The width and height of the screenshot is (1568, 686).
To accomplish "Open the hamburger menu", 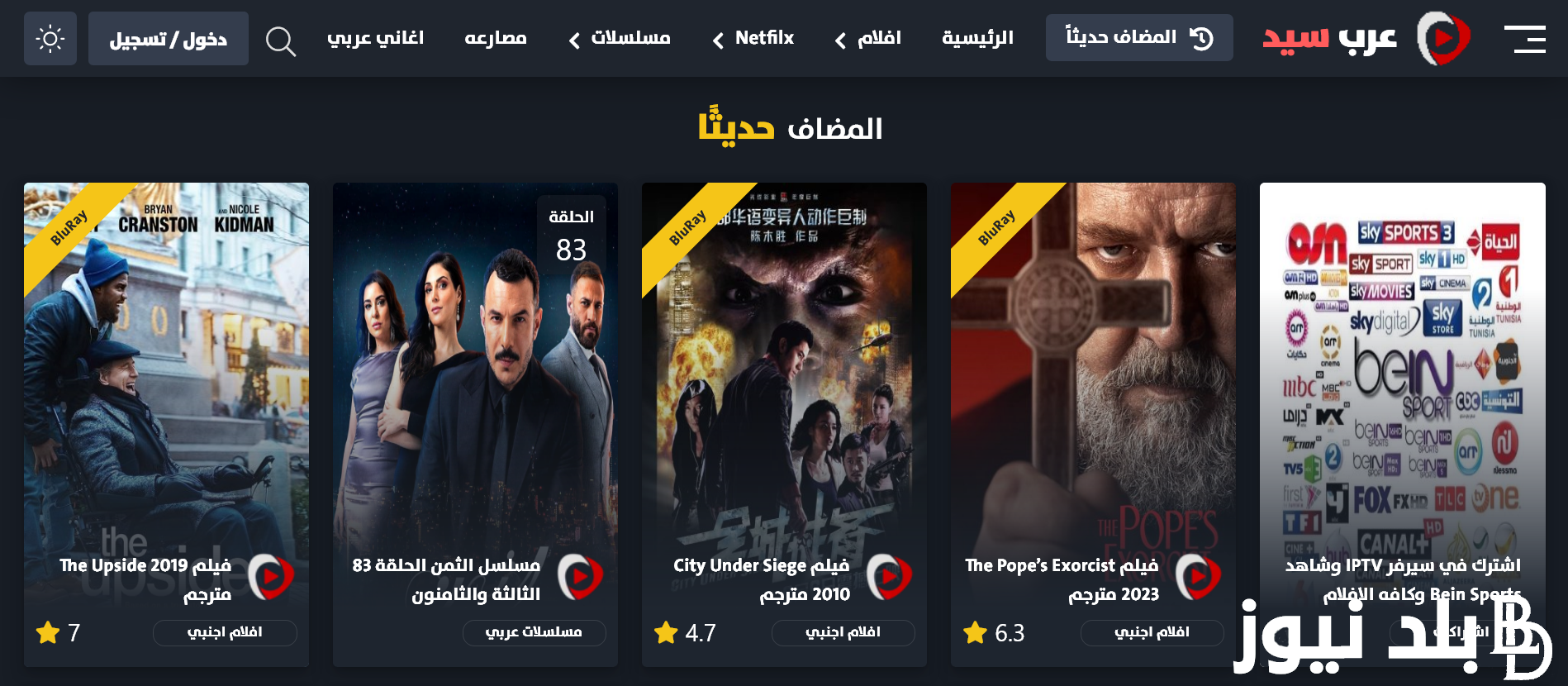I will (1524, 39).
